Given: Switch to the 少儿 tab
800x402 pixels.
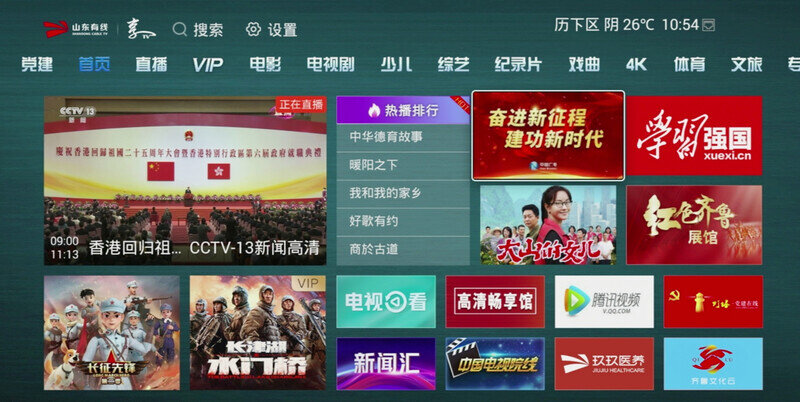Looking at the screenshot, I should pyautogui.click(x=396, y=65).
